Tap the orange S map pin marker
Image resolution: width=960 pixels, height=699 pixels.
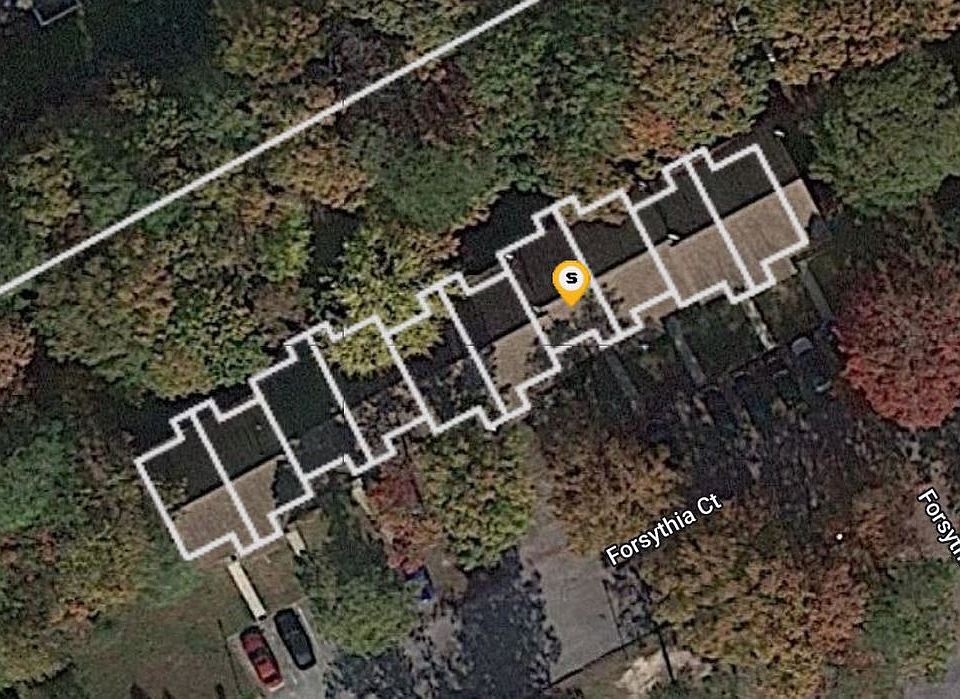point(571,280)
